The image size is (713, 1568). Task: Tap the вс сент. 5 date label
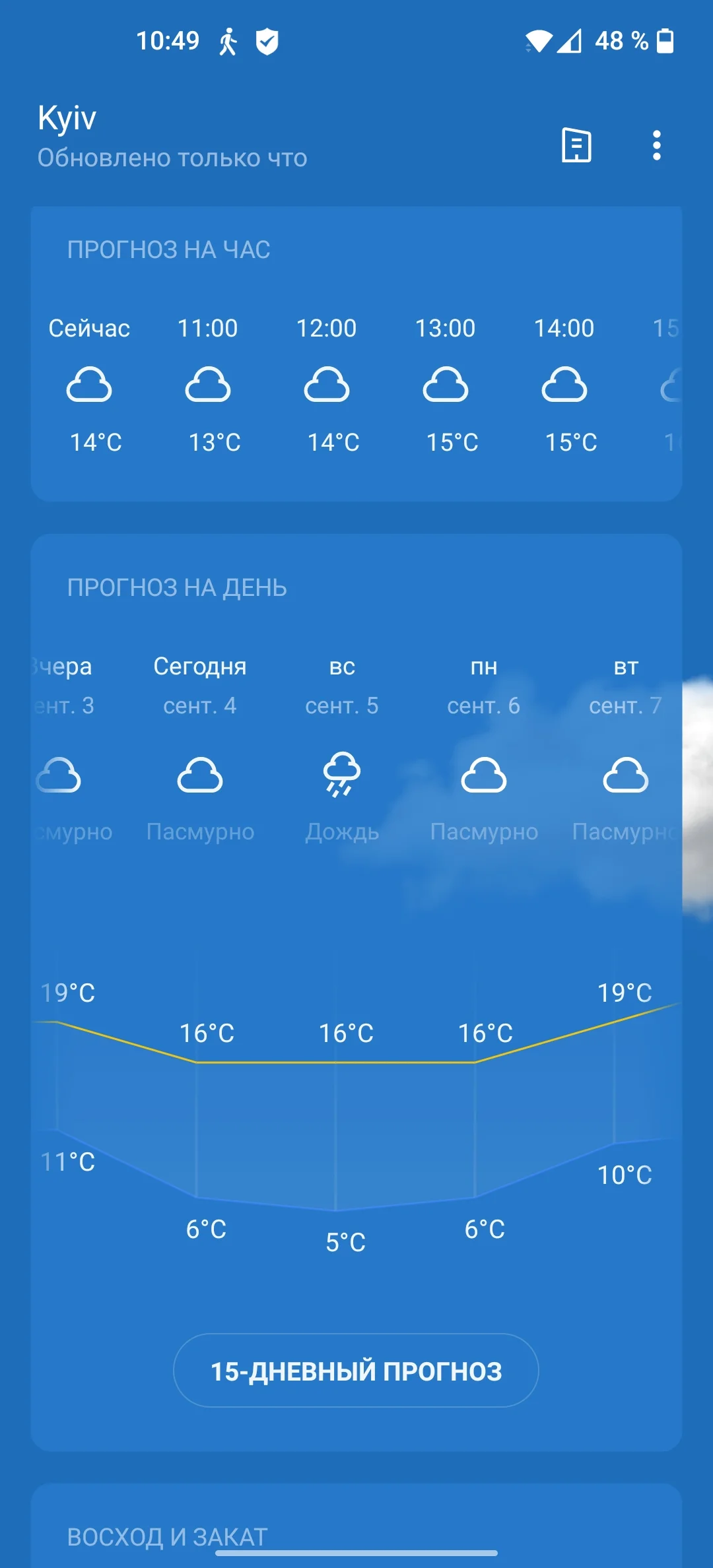point(341,705)
